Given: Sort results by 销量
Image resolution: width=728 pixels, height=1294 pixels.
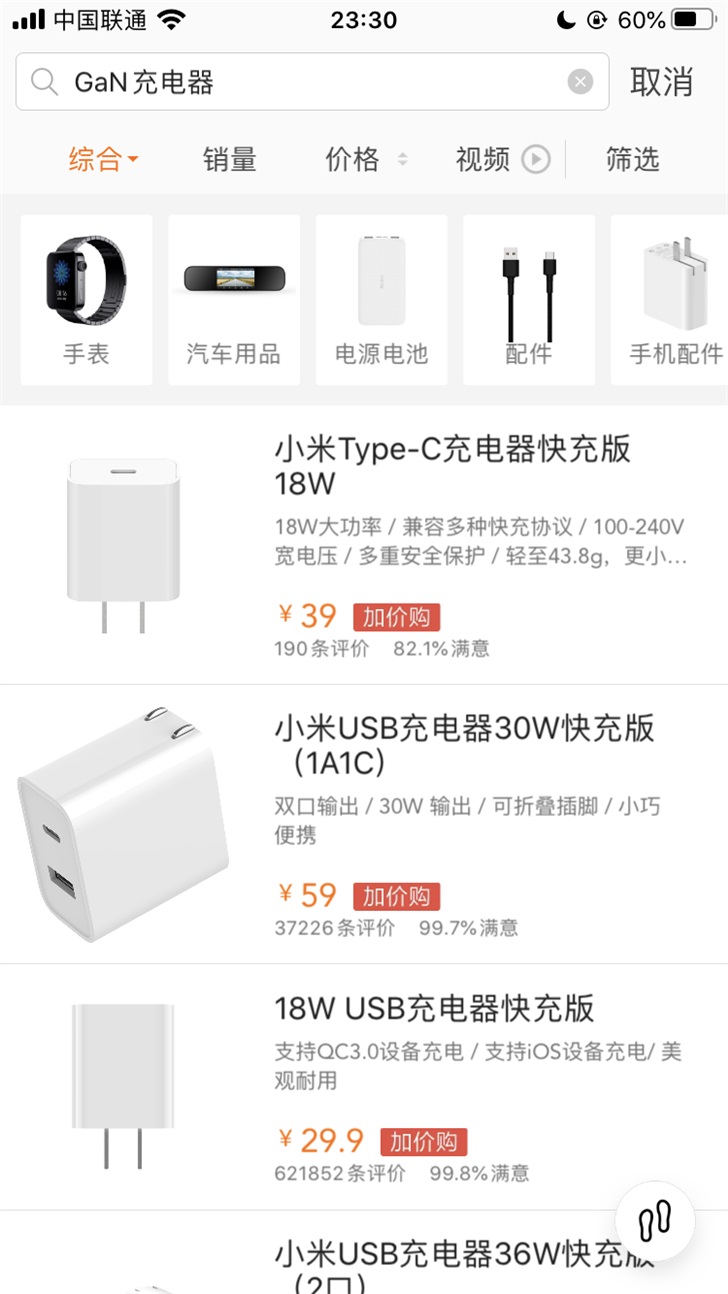Looking at the screenshot, I should pyautogui.click(x=230, y=159).
